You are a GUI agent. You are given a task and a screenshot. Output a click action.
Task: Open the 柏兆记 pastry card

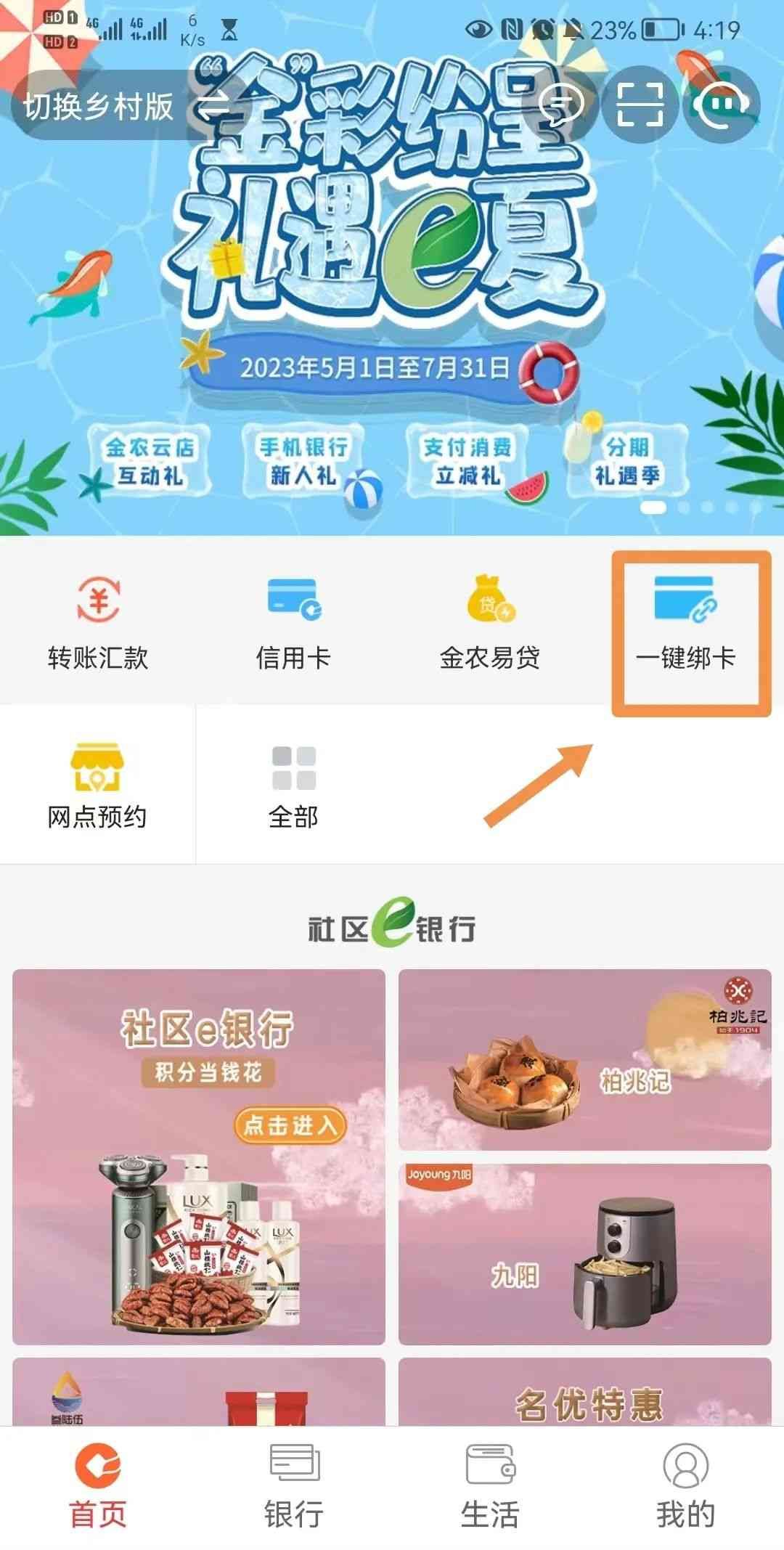584,1060
